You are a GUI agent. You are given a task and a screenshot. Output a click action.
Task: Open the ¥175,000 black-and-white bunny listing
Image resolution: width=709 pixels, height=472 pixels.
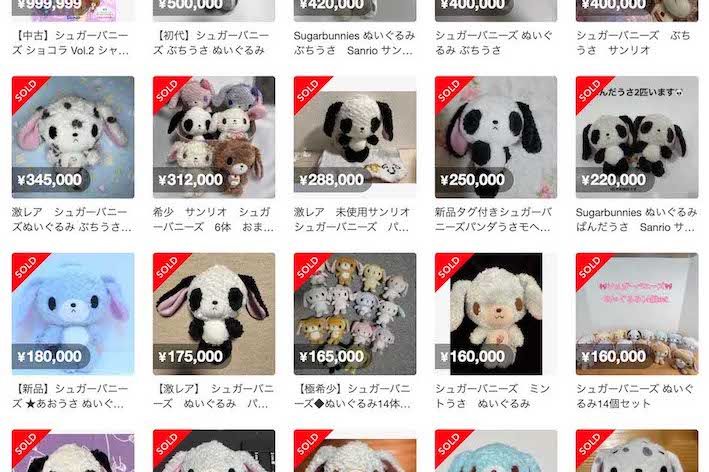(213, 313)
